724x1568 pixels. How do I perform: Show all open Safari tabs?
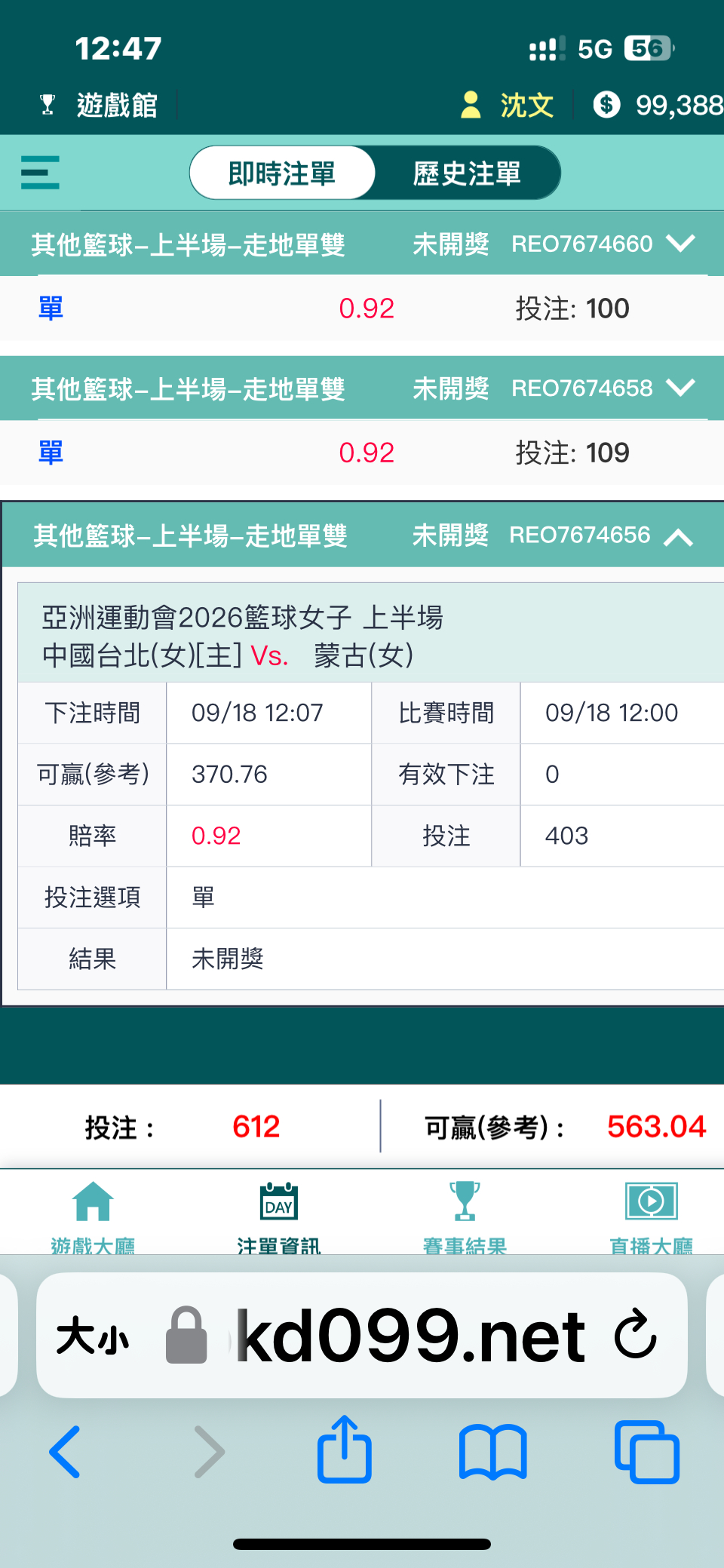coord(647,1452)
